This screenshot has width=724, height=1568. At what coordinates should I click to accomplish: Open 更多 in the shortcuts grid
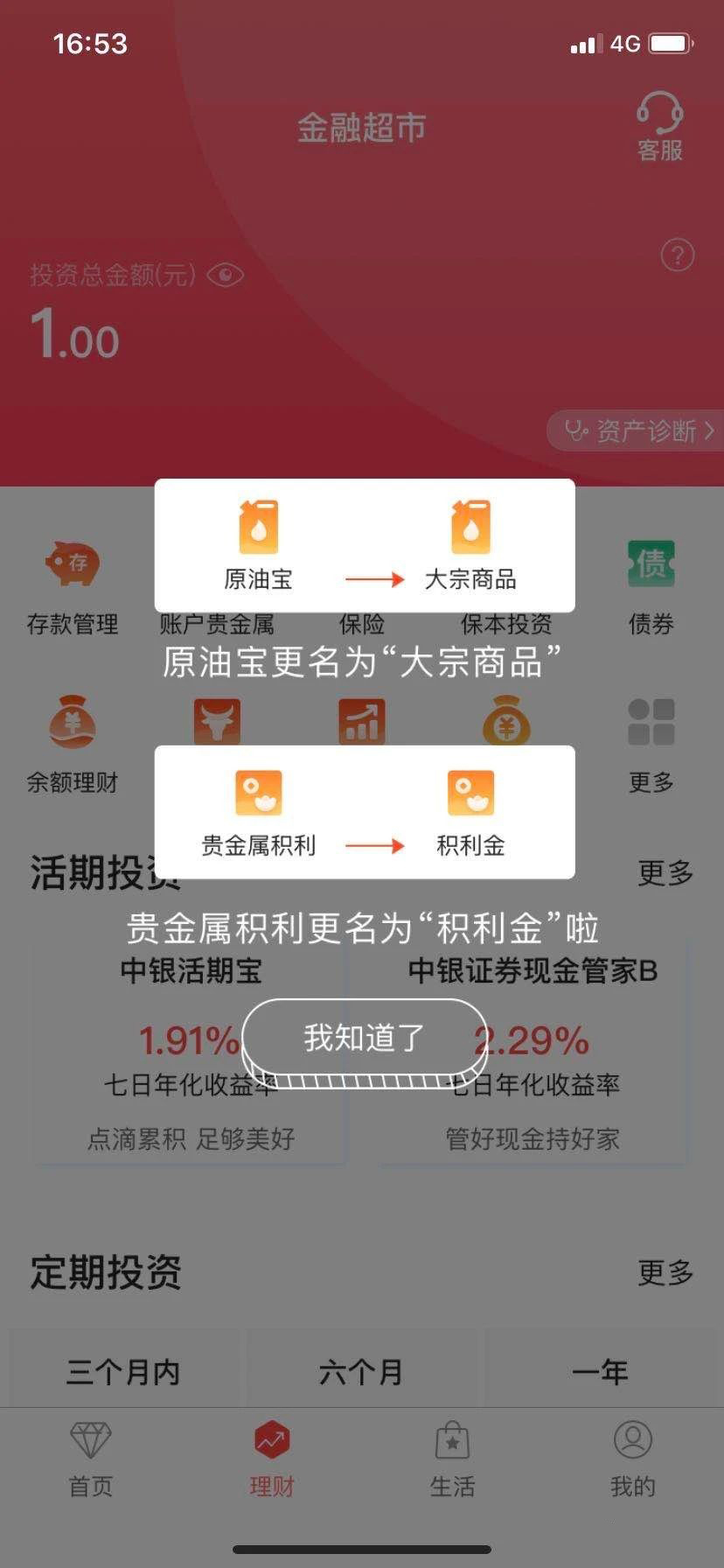point(651,744)
